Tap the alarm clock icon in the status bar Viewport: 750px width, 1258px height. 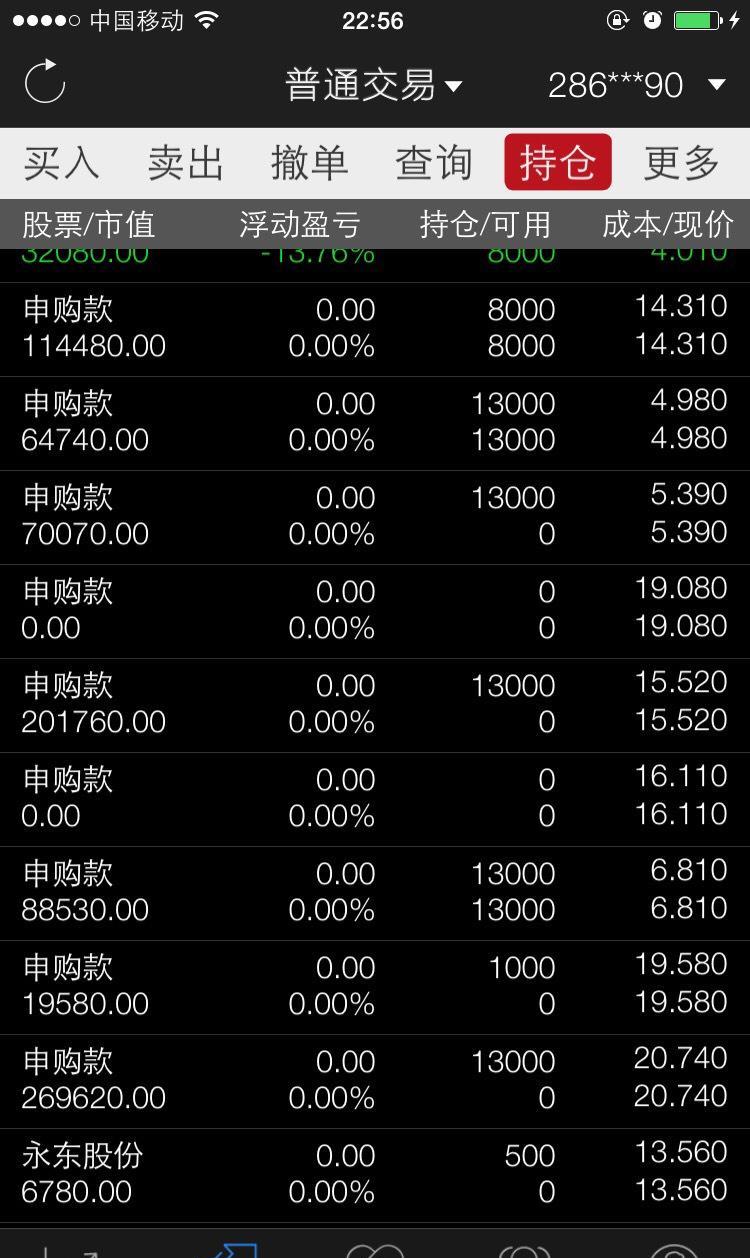pyautogui.click(x=651, y=18)
